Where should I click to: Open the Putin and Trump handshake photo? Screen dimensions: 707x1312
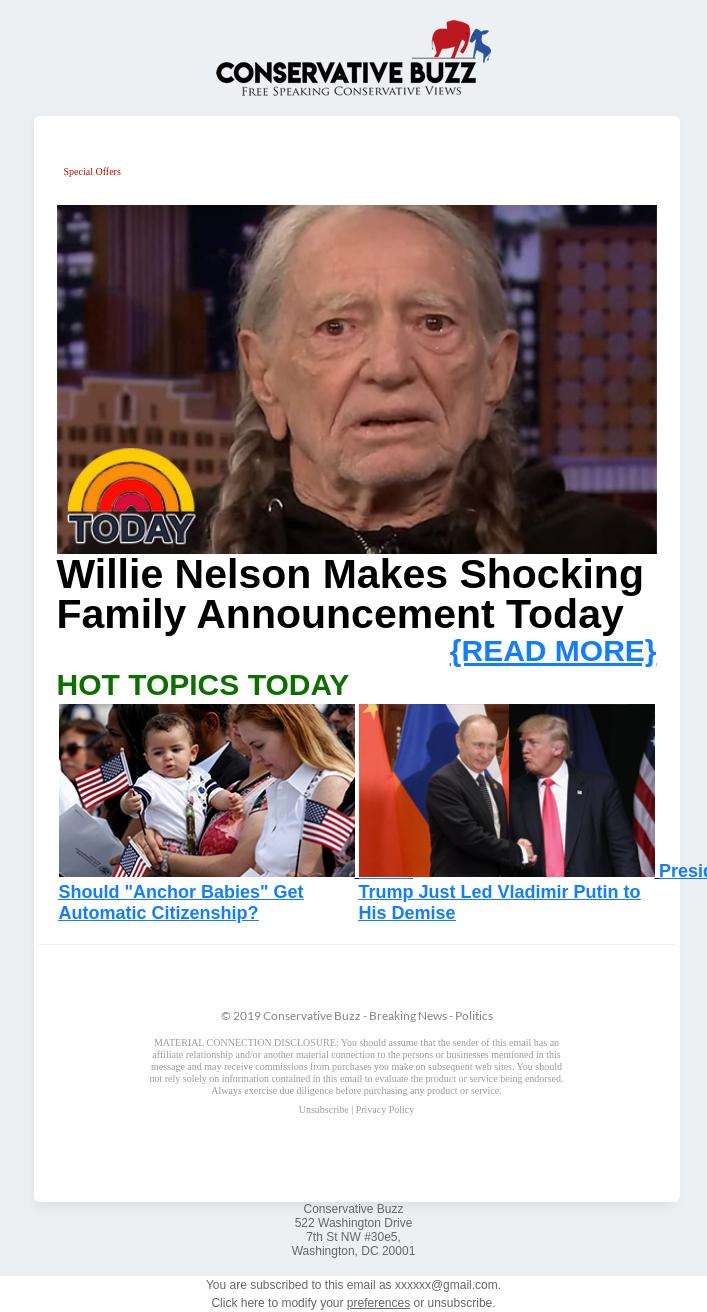pos(506,790)
